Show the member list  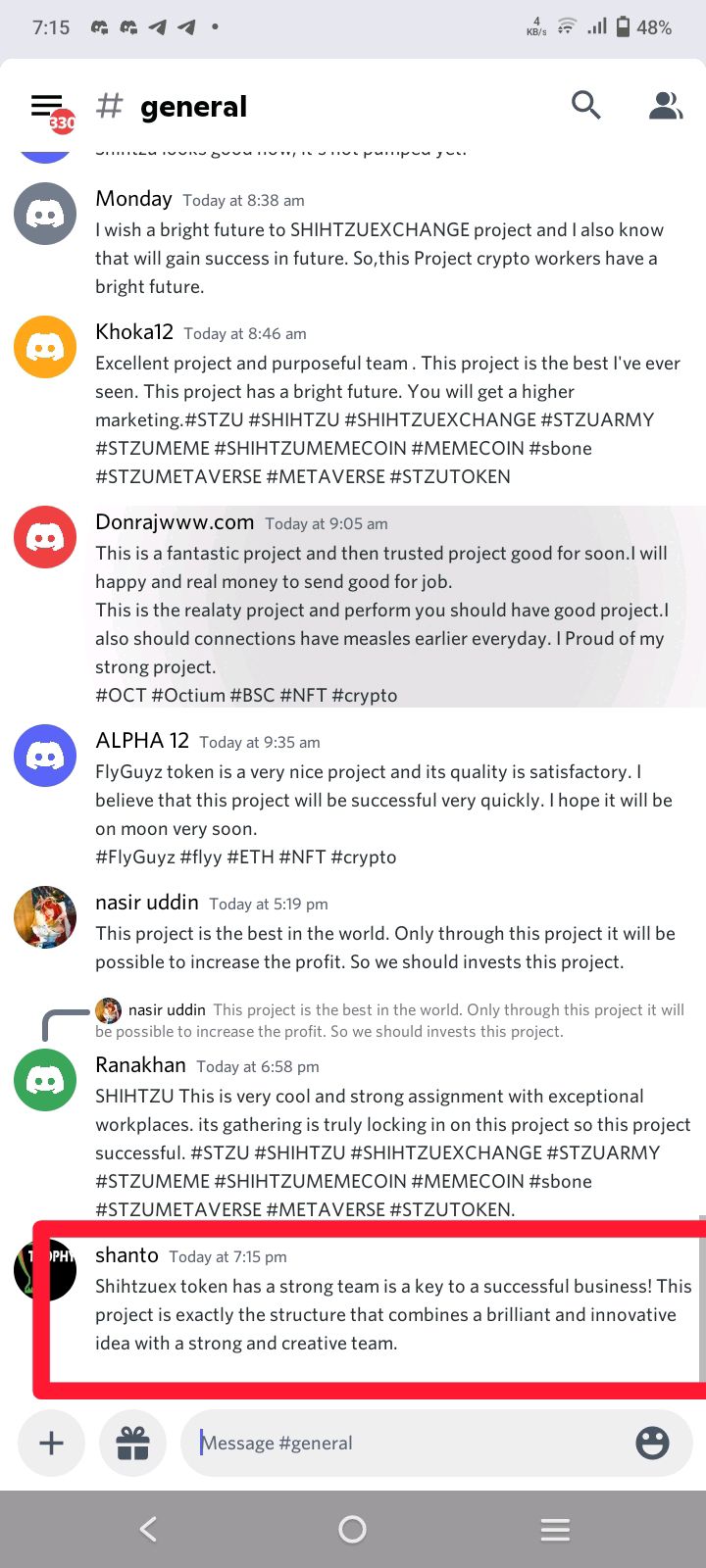[665, 105]
